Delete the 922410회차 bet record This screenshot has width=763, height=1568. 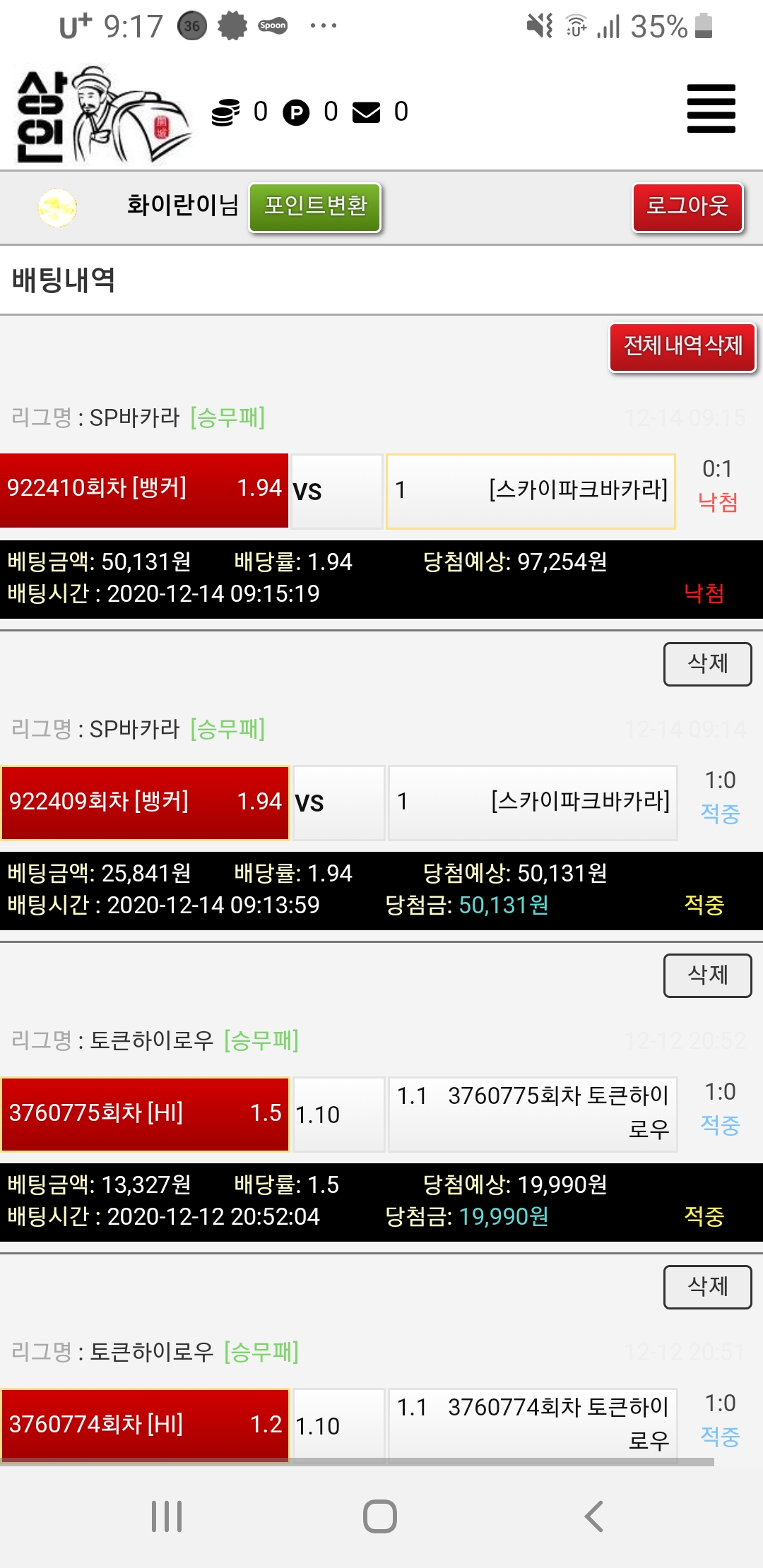[707, 664]
